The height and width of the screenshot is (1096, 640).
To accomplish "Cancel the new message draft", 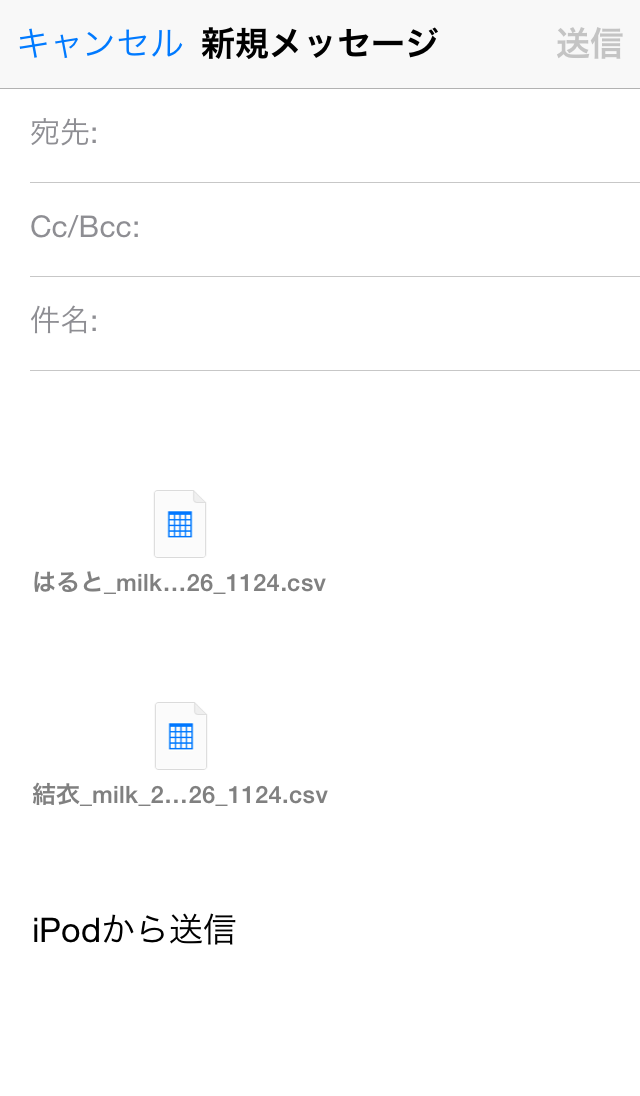I will tap(101, 43).
